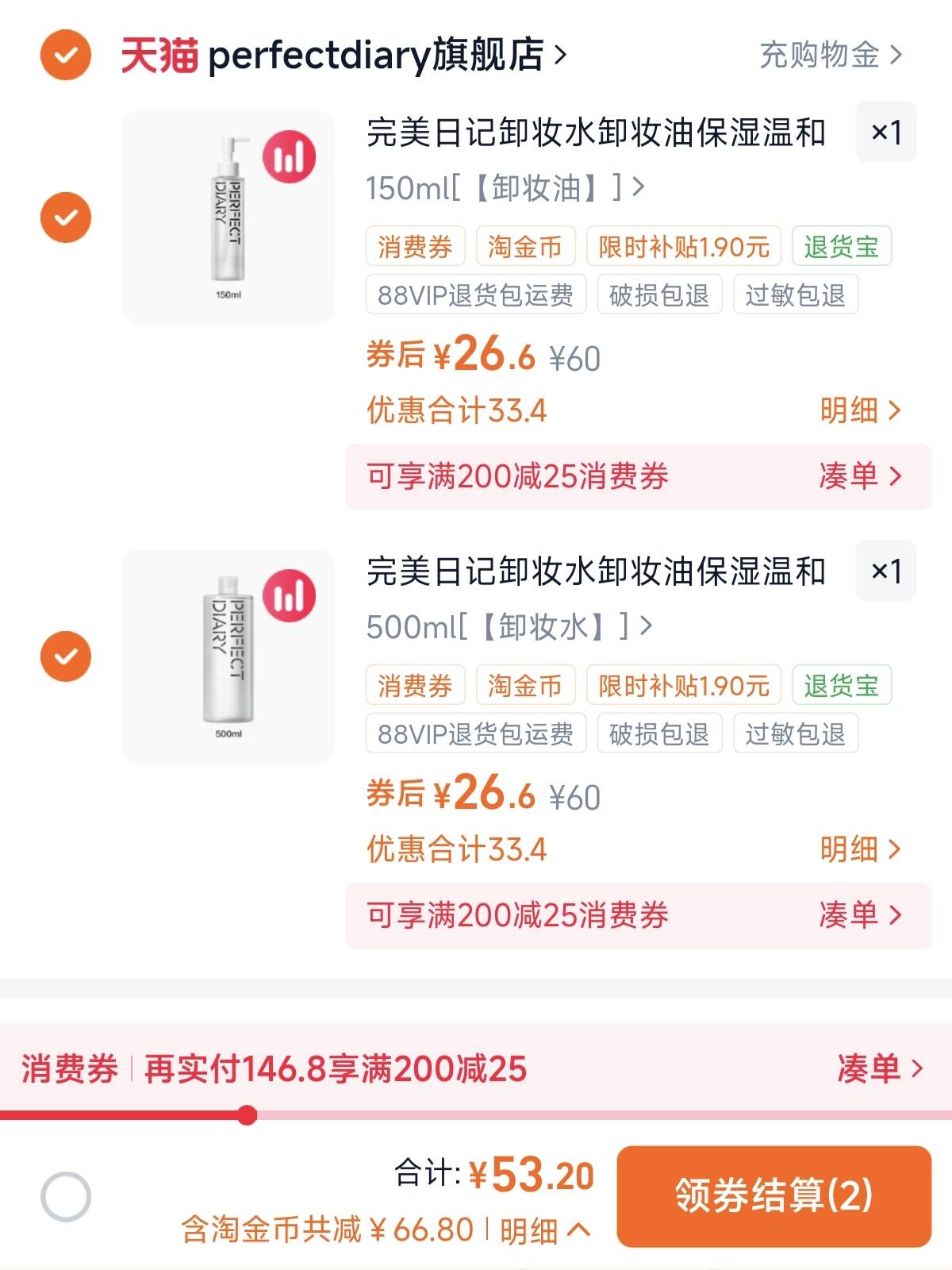This screenshot has width=952, height=1270.
Task: View 明细 for the 150ml 卸妆油 discount
Action: pos(860,410)
